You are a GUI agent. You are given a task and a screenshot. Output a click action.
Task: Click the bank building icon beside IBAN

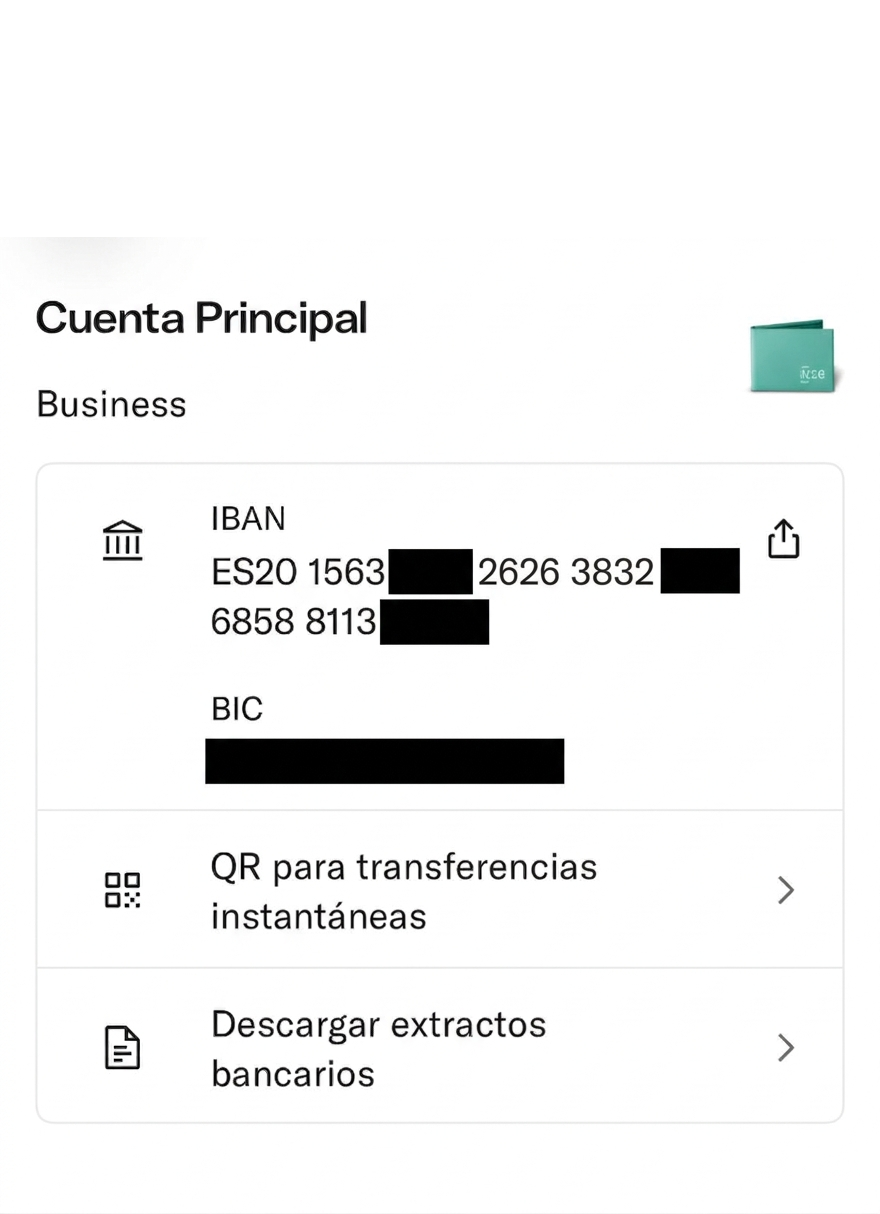coord(123,539)
